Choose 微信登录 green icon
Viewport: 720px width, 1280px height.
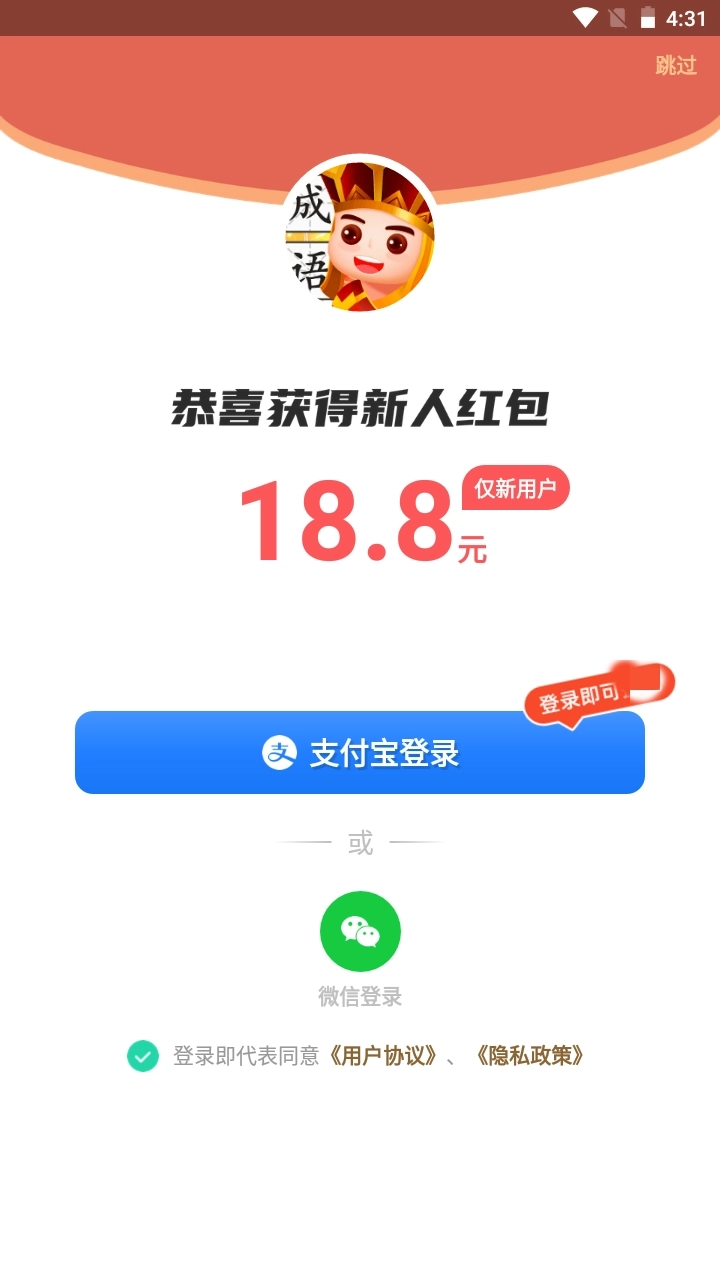(x=360, y=931)
